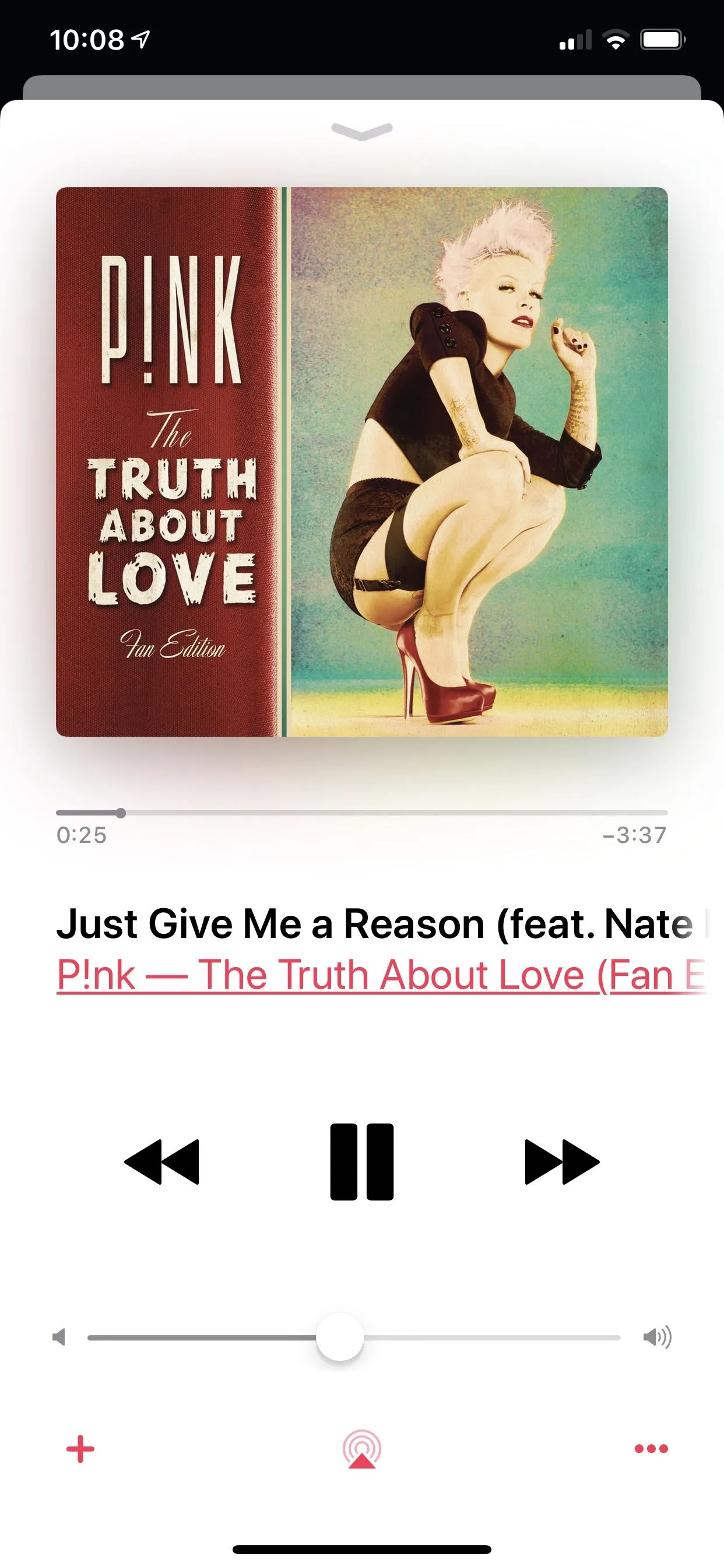Screen dimensions: 724x1568
Task: Add song to library with plus icon
Action: [x=80, y=1448]
